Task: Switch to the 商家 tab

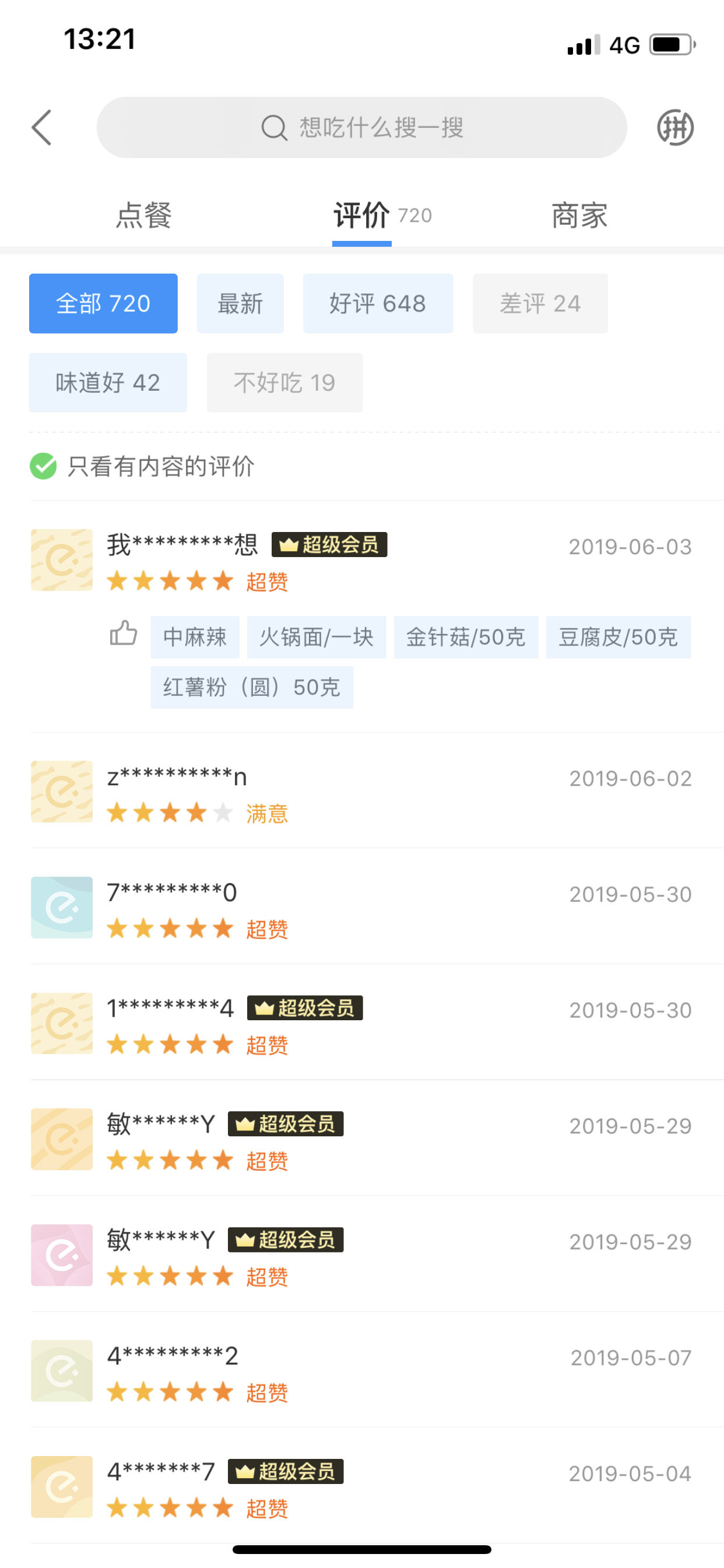Action: [x=579, y=216]
